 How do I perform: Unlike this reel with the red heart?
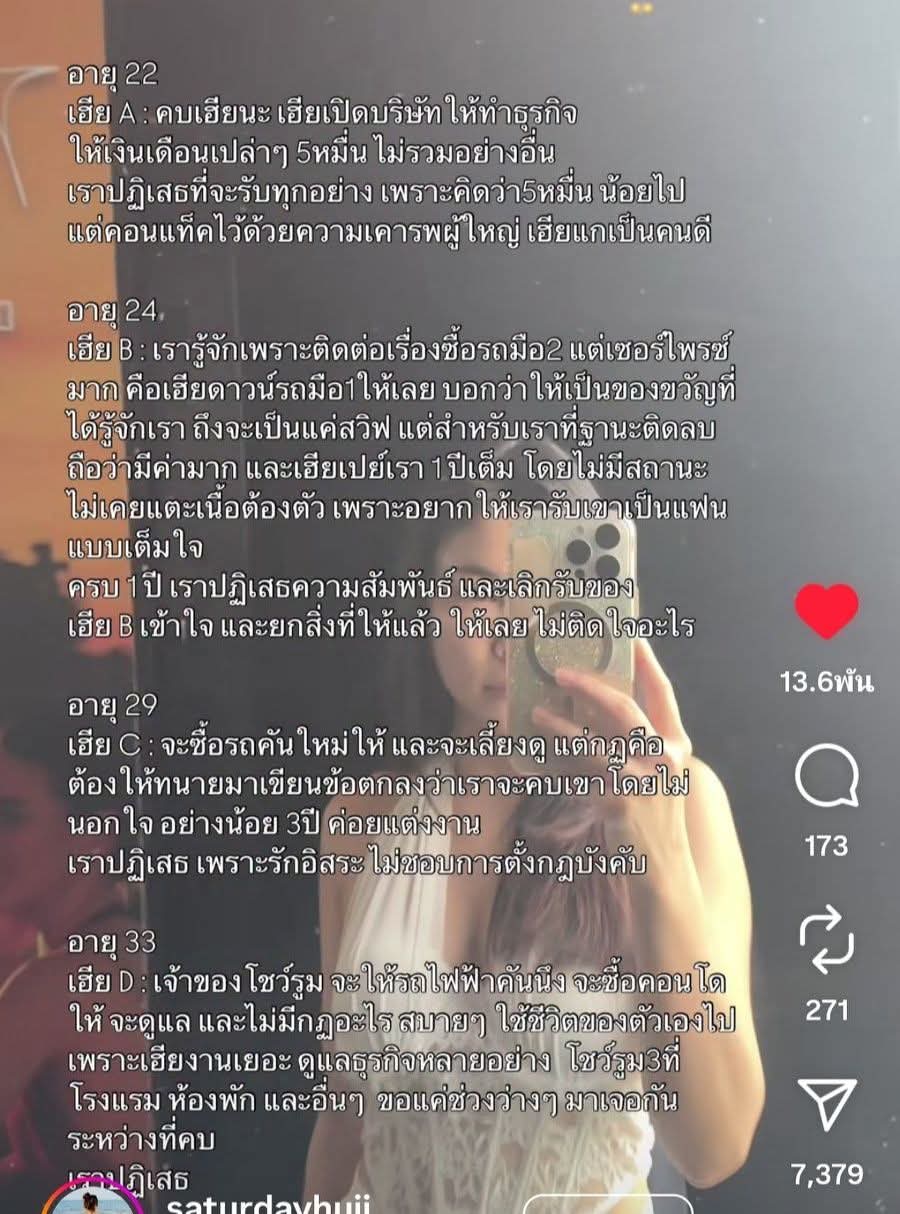coord(826,611)
